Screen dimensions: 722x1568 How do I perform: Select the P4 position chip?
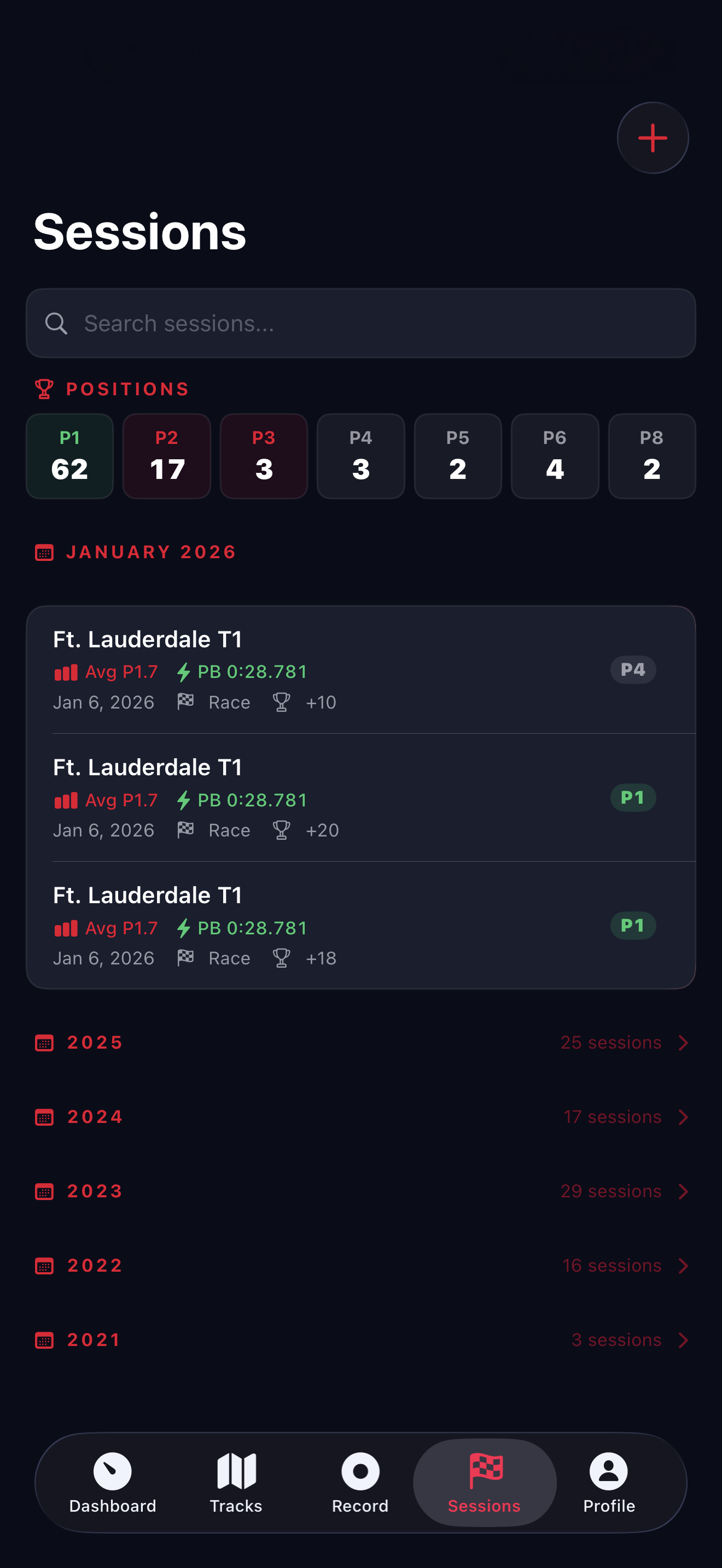(x=360, y=456)
